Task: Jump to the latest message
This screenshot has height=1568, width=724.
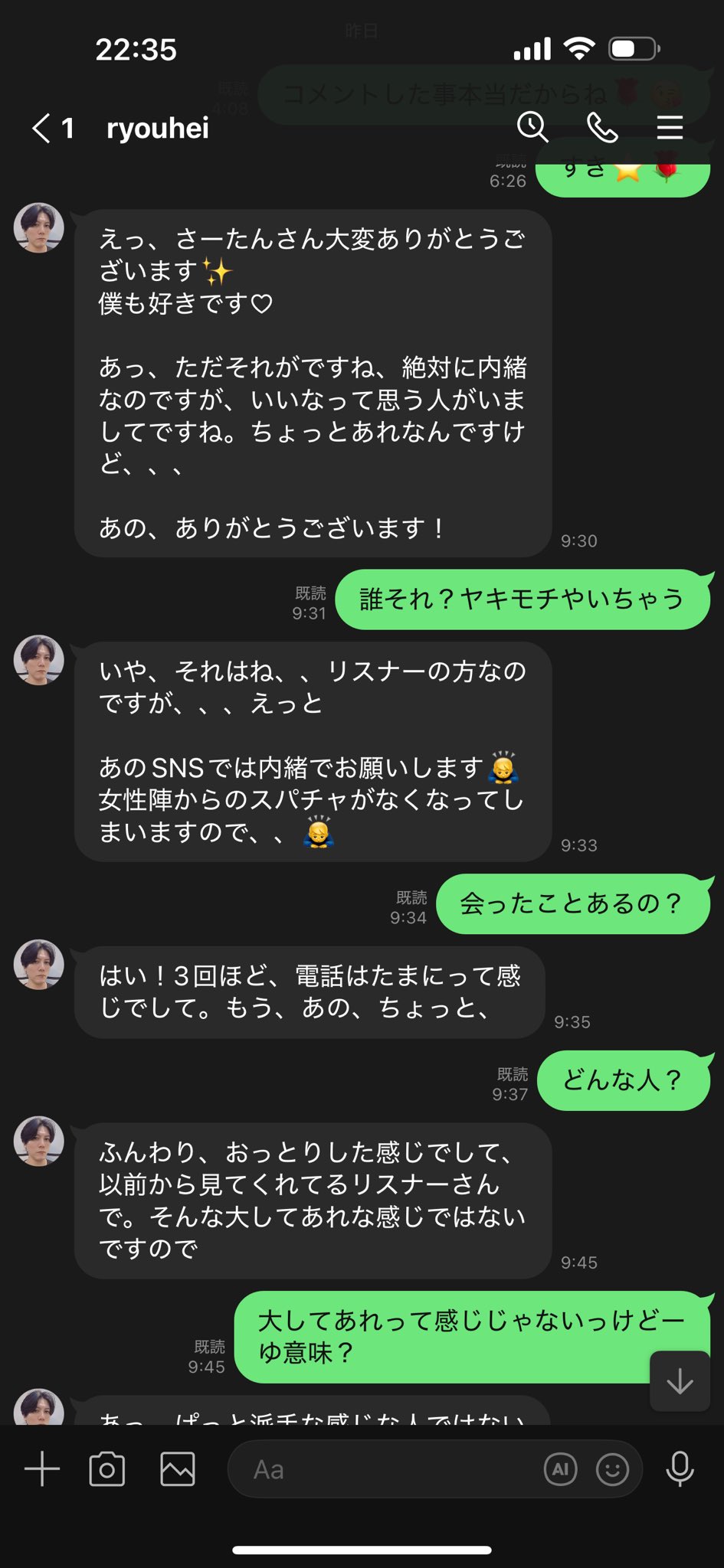Action: coord(680,1381)
